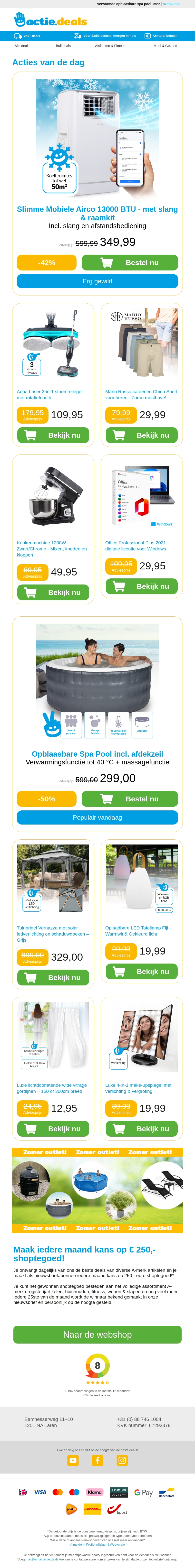Image resolution: width=195 pixels, height=1568 pixels.
Task: View the Keukenmachine 1200W deal via Bekijk nu
Action: coord(53,592)
